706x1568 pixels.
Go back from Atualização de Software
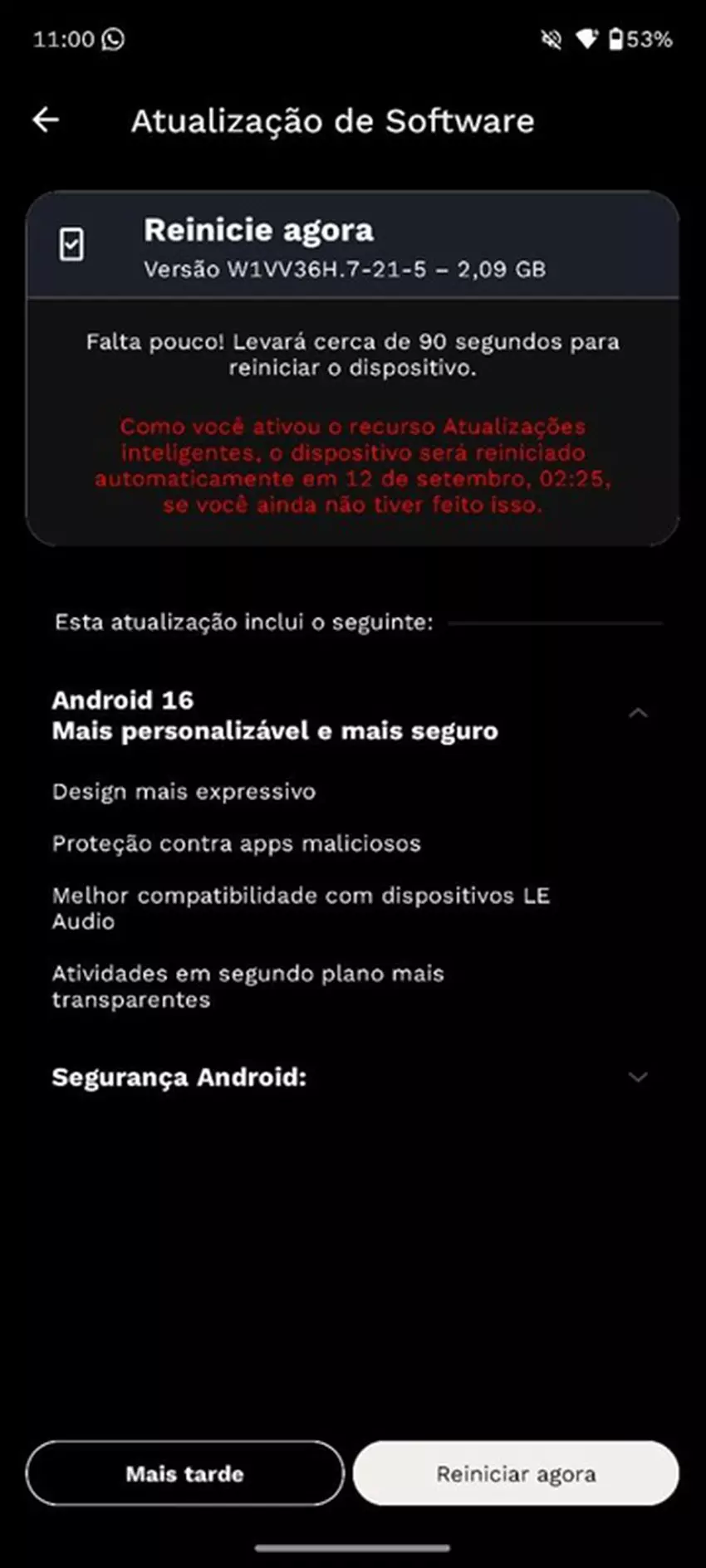[46, 120]
